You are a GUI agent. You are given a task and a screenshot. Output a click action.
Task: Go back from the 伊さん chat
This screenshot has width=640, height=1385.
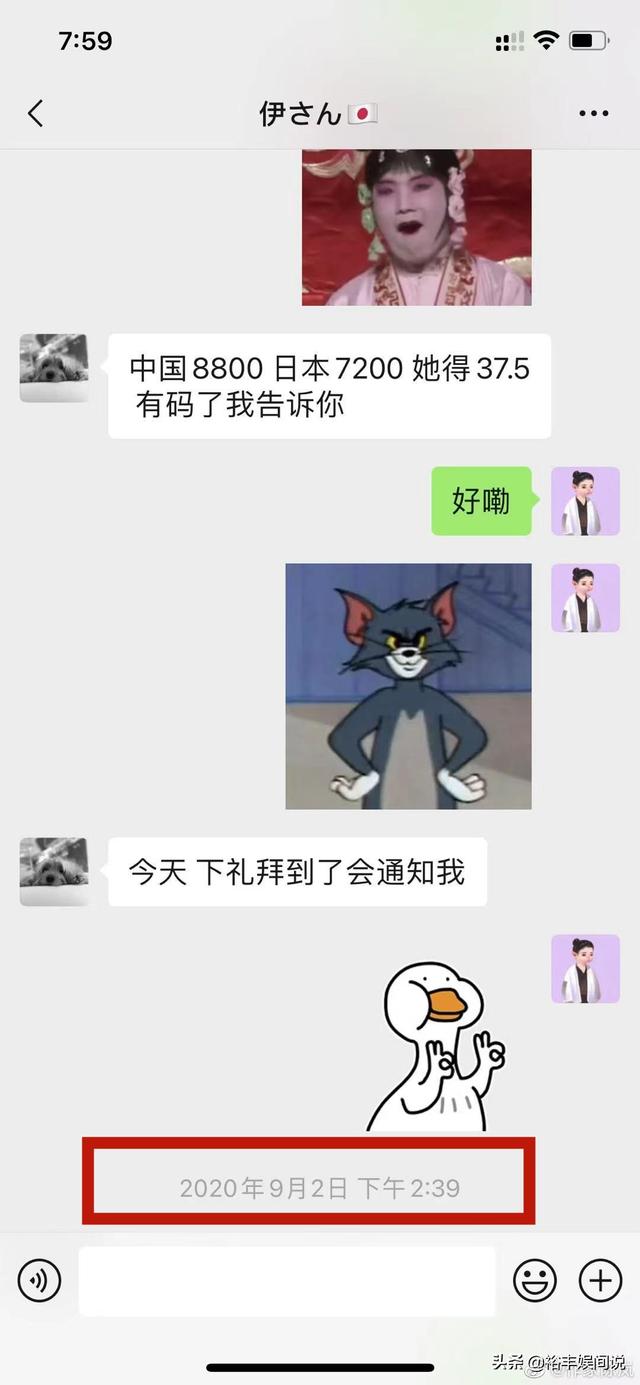click(36, 114)
